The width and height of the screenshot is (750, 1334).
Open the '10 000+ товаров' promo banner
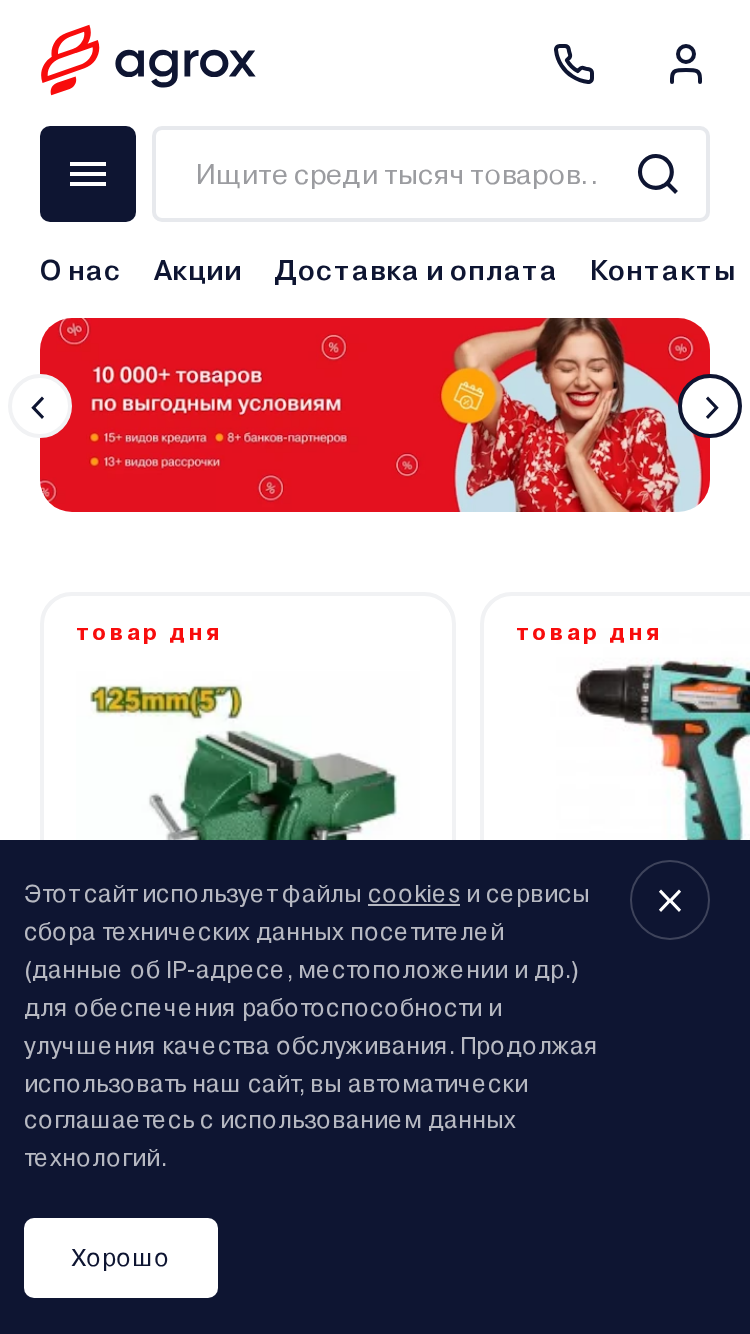[375, 415]
